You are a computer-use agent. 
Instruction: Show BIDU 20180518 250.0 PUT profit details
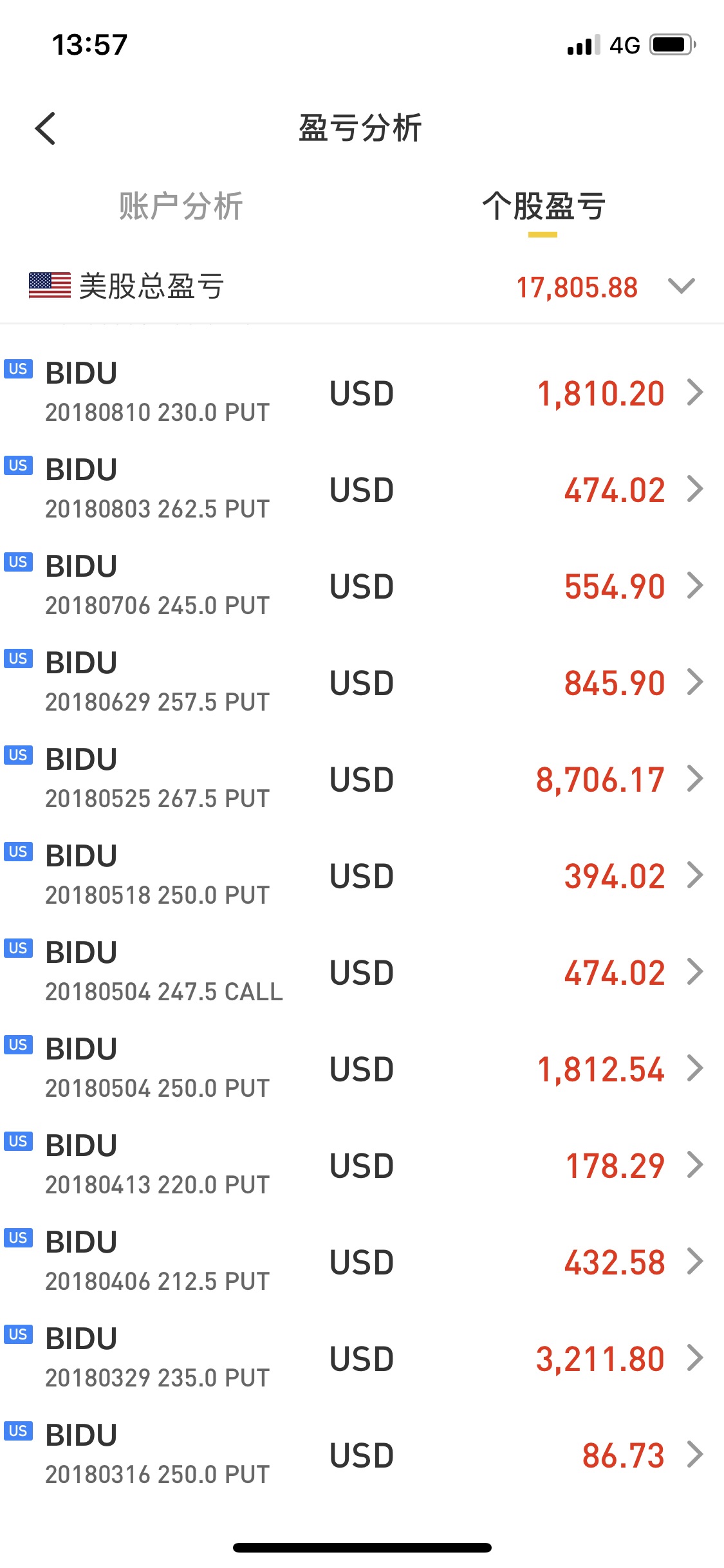(x=360, y=875)
